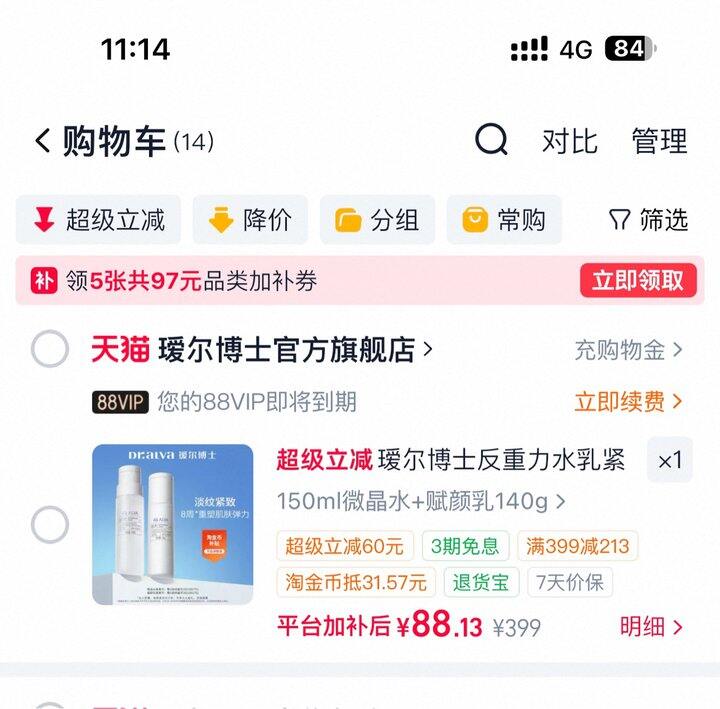
Task: Open 充购物金
Action: (x=628, y=350)
